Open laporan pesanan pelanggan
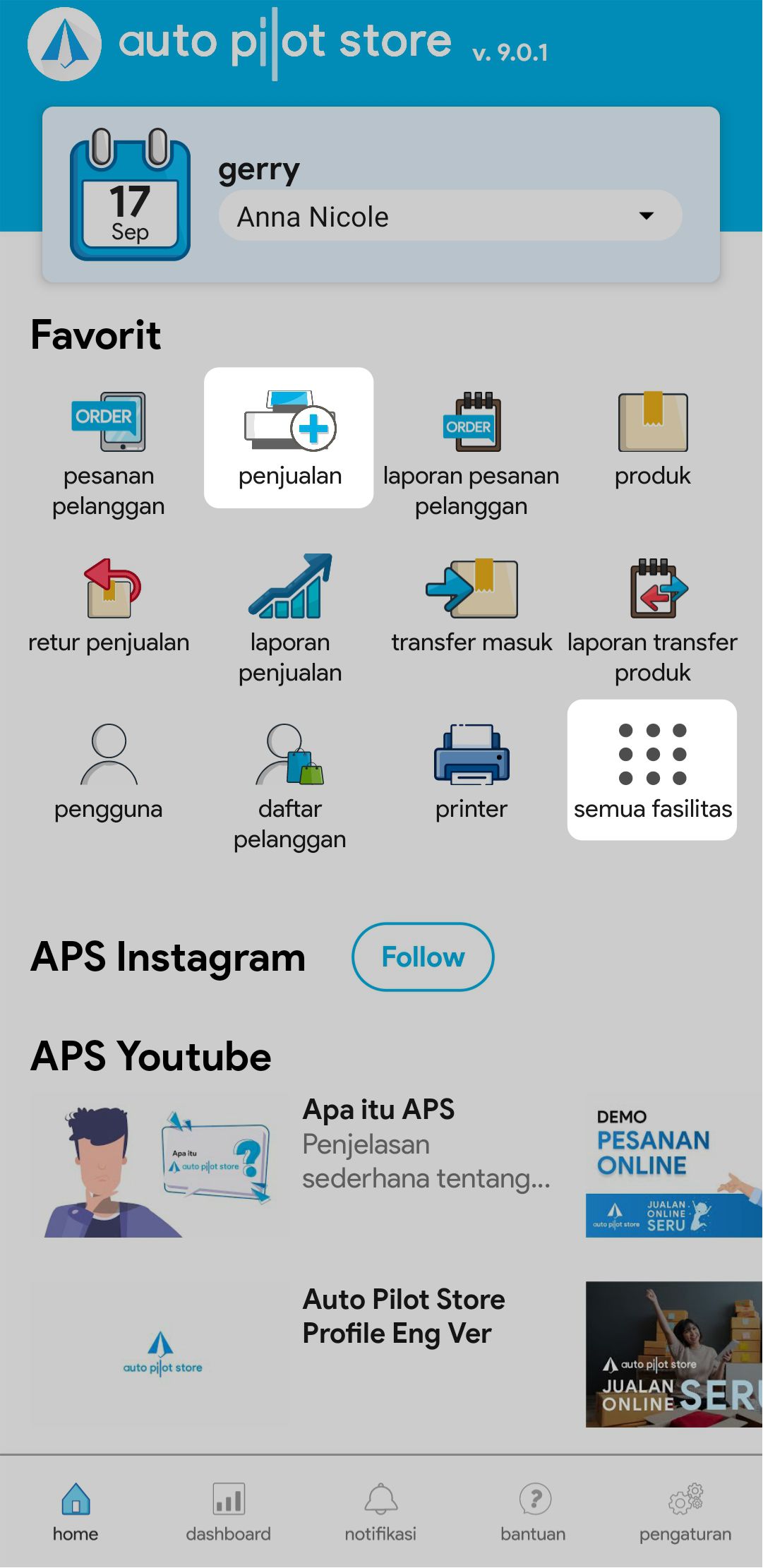 [471, 452]
